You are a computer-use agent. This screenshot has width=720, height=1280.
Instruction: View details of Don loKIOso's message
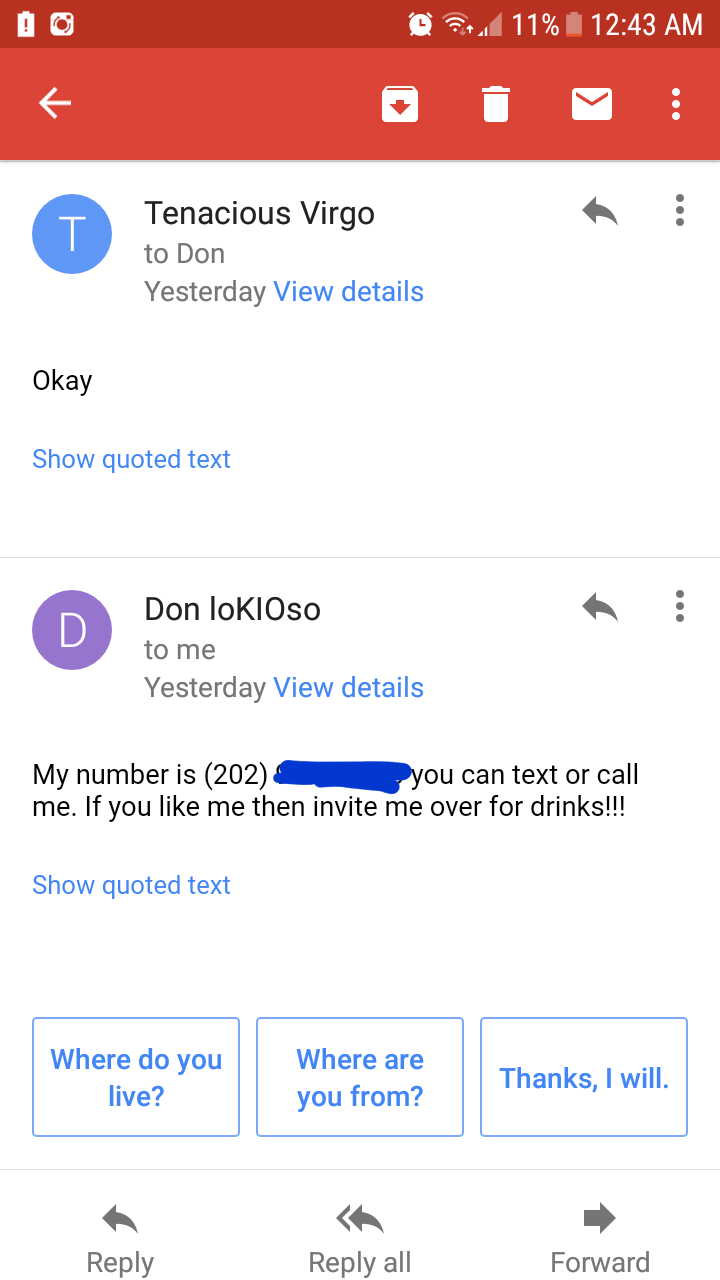point(348,688)
